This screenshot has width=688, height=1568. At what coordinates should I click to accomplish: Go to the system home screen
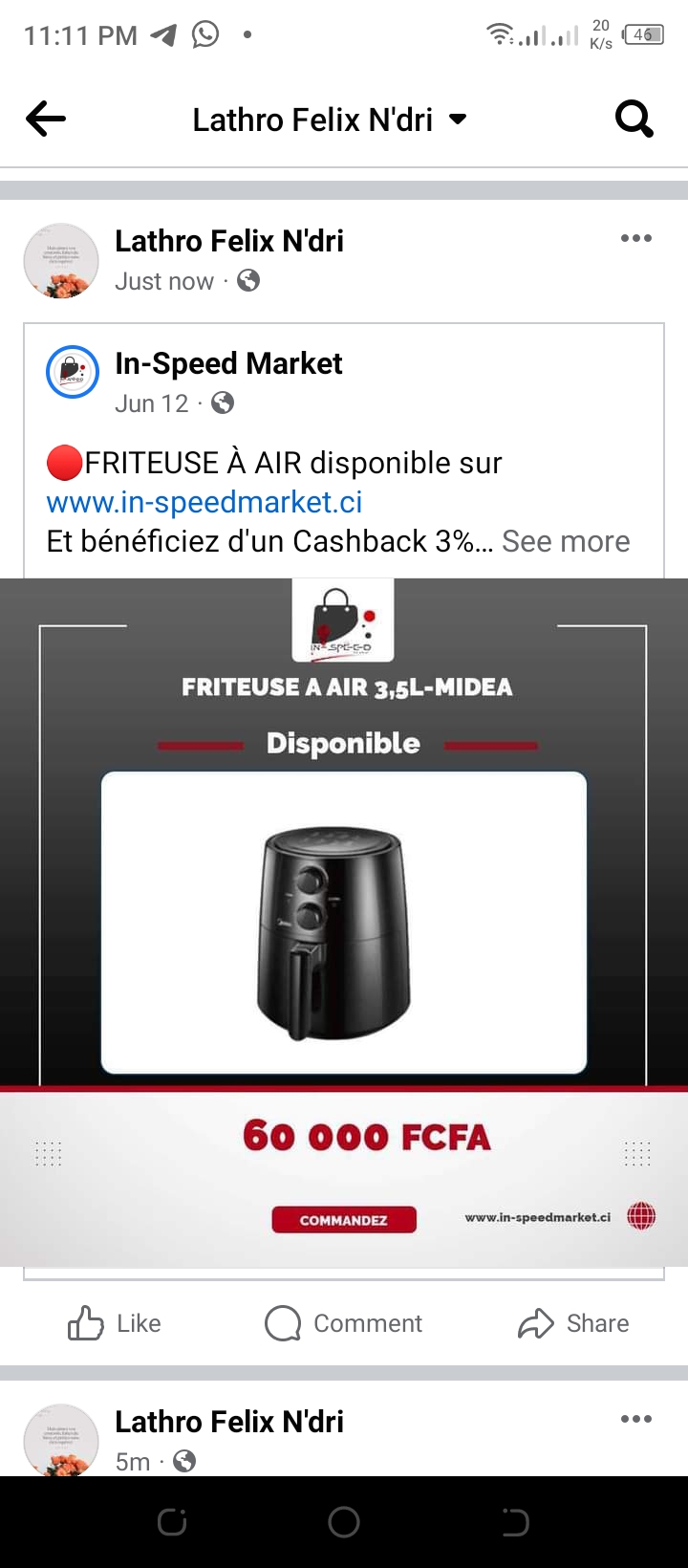point(344,1522)
